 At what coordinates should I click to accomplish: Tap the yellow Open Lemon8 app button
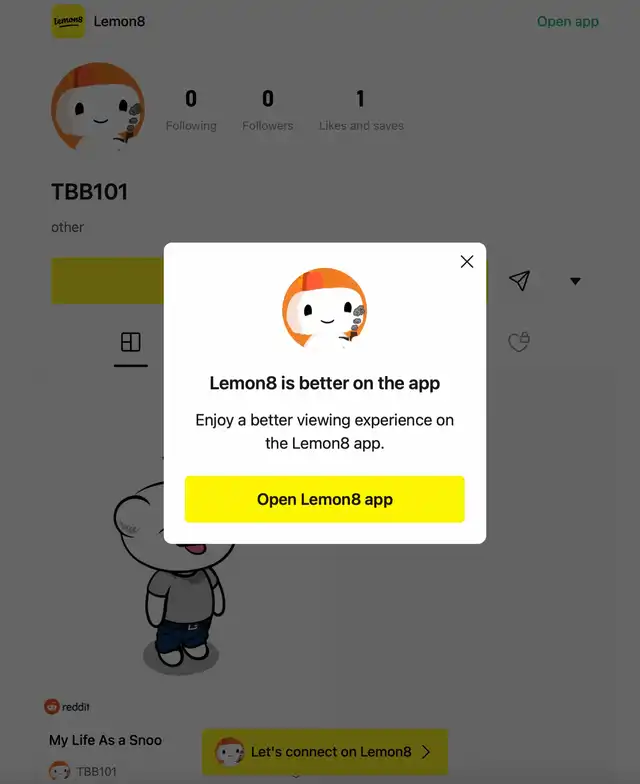(324, 499)
